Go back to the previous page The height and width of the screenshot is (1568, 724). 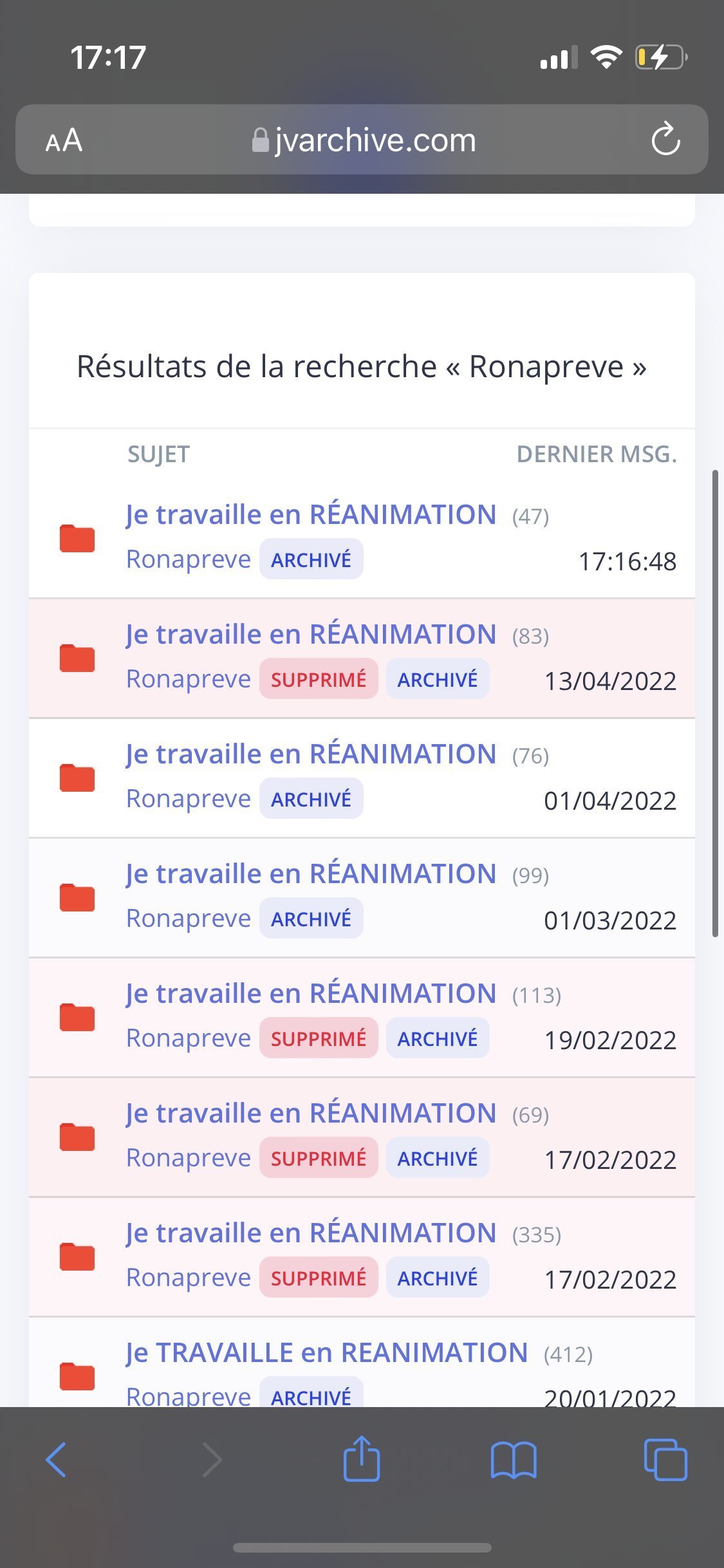click(x=57, y=1460)
